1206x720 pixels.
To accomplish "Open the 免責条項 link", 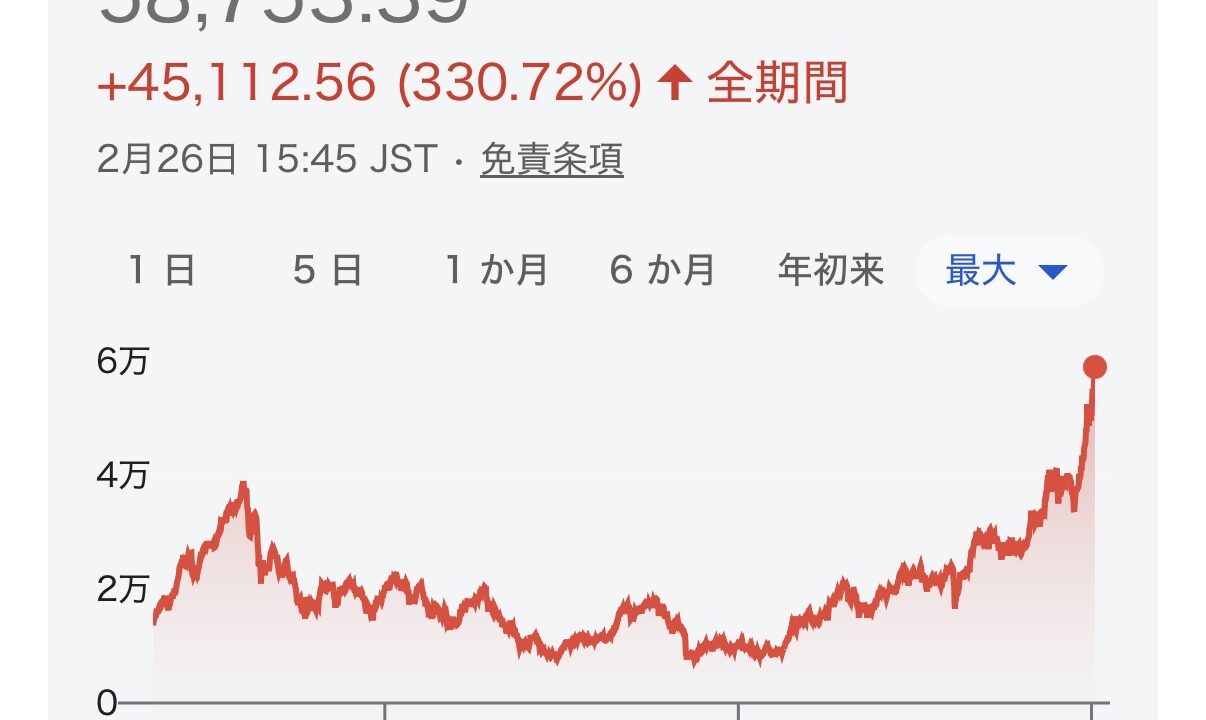I will 551,159.
